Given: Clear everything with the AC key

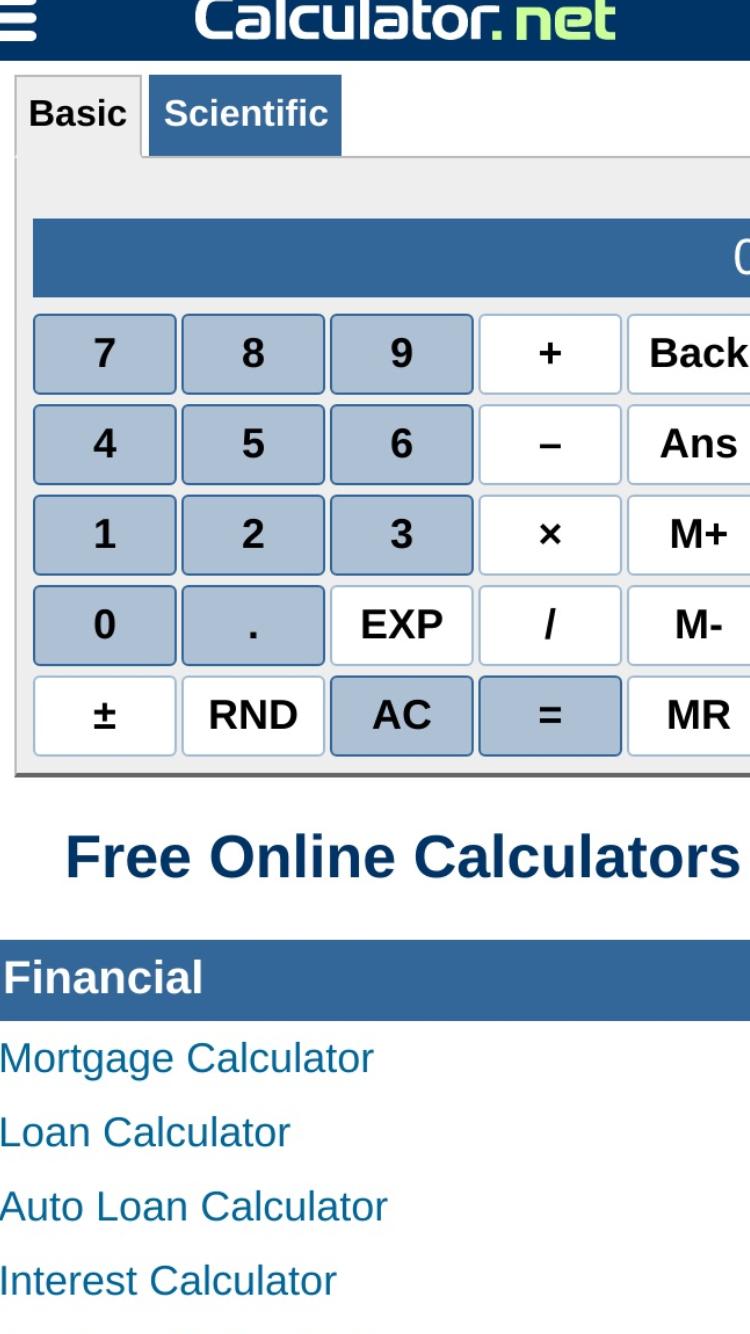Looking at the screenshot, I should (x=401, y=716).
